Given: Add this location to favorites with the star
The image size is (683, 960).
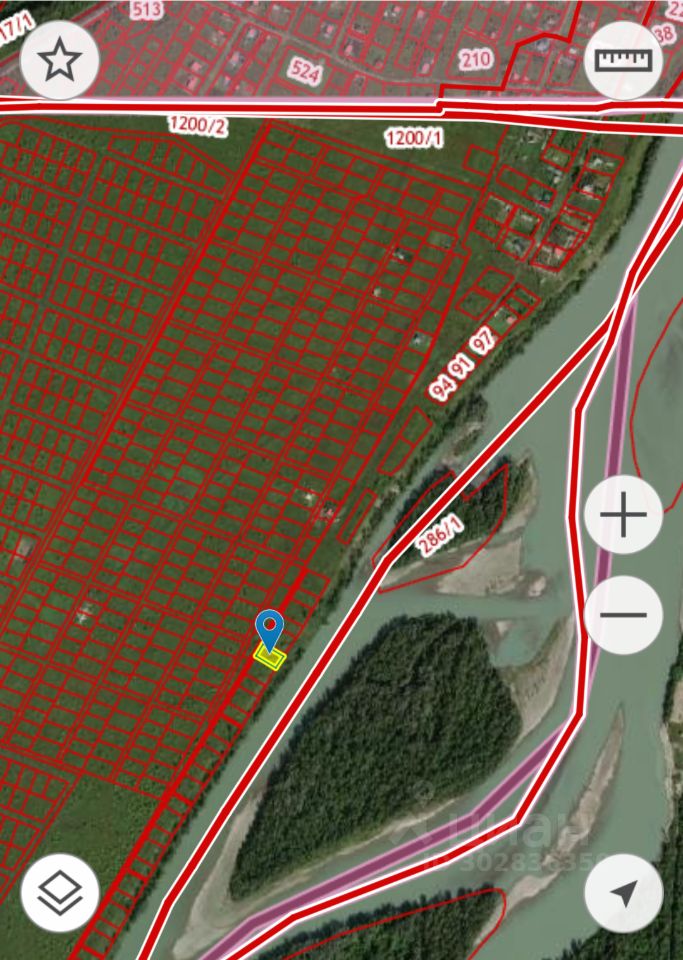Looking at the screenshot, I should tap(59, 60).
